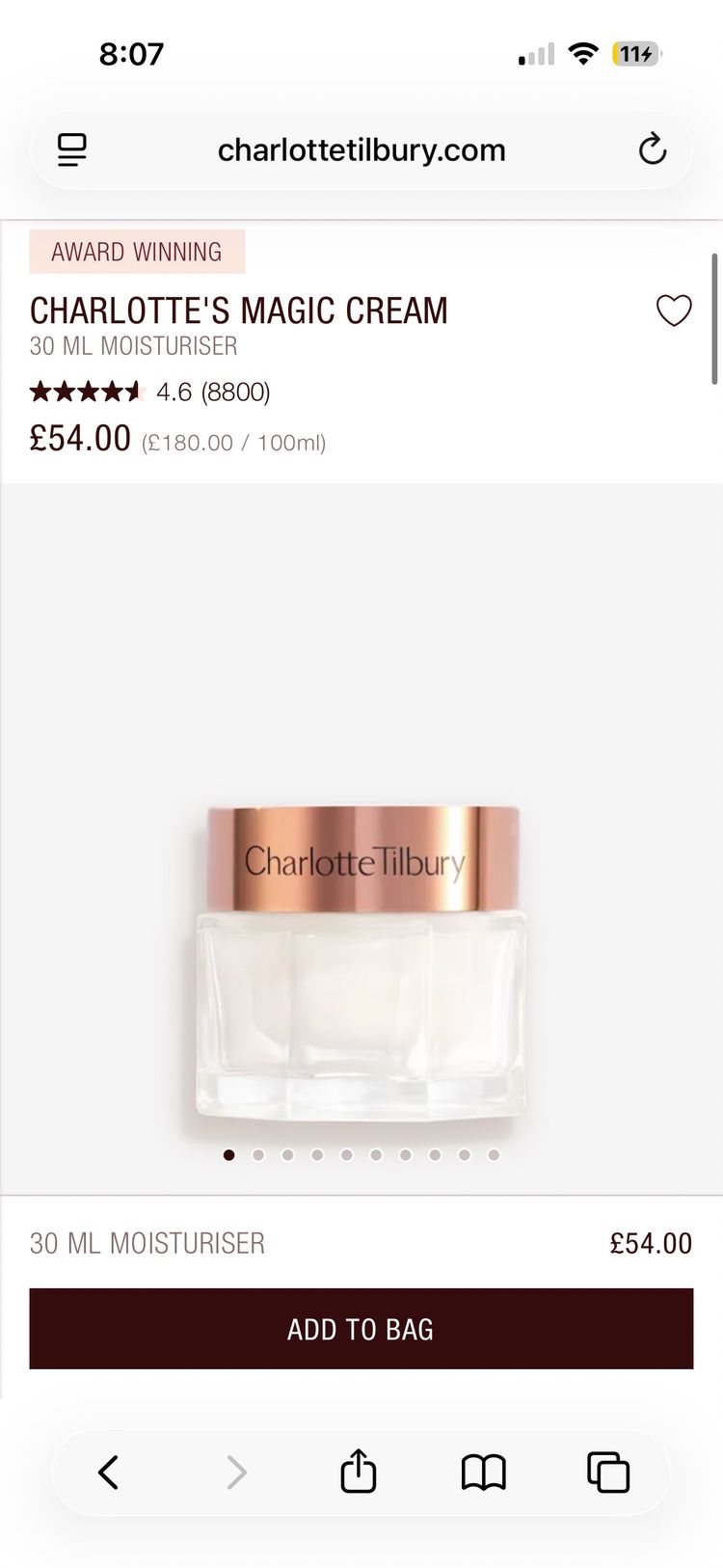Tap the 4.6 star rating stars

point(87,392)
